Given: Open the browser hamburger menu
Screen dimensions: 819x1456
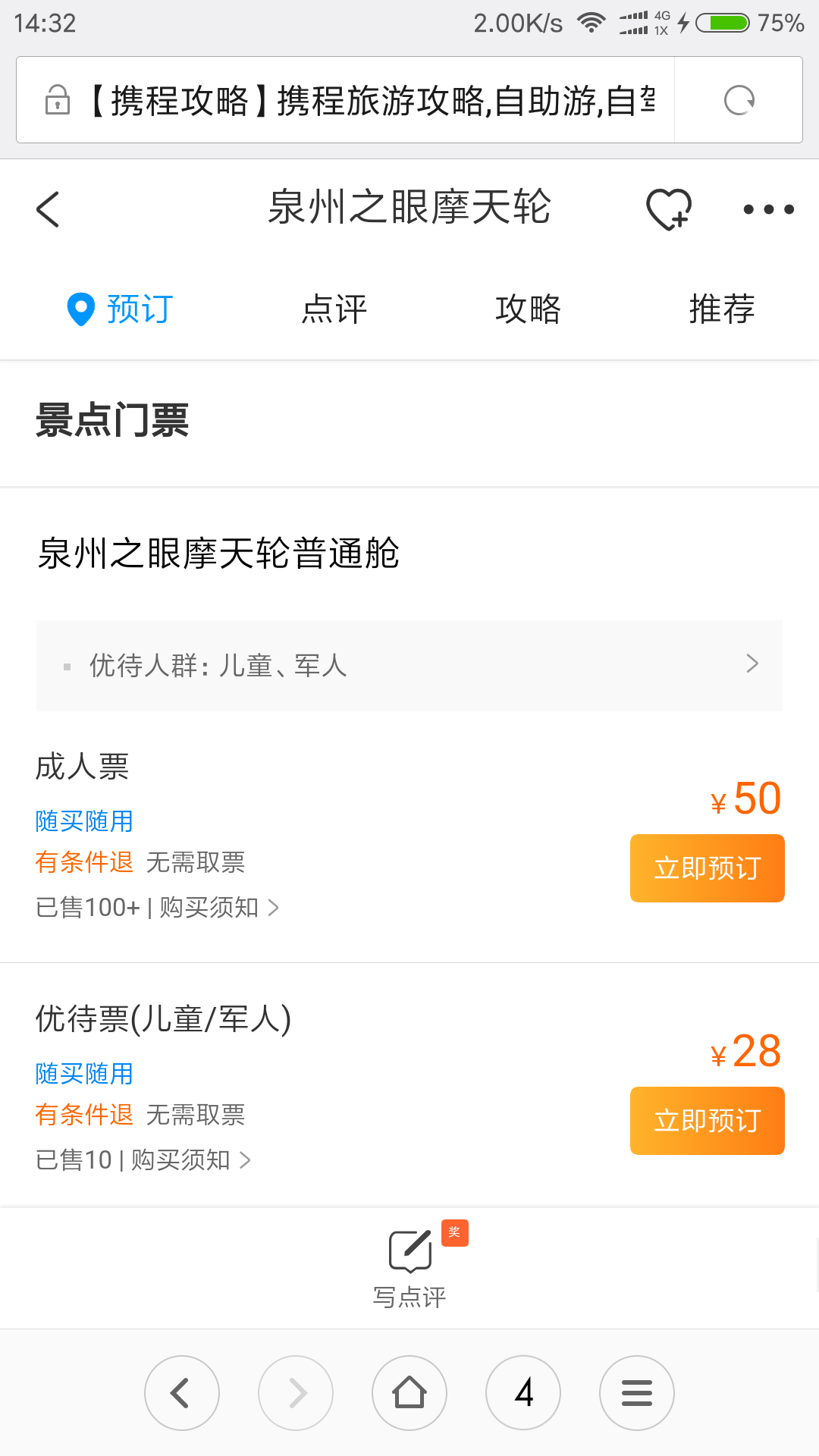Looking at the screenshot, I should pyautogui.click(x=637, y=1393).
